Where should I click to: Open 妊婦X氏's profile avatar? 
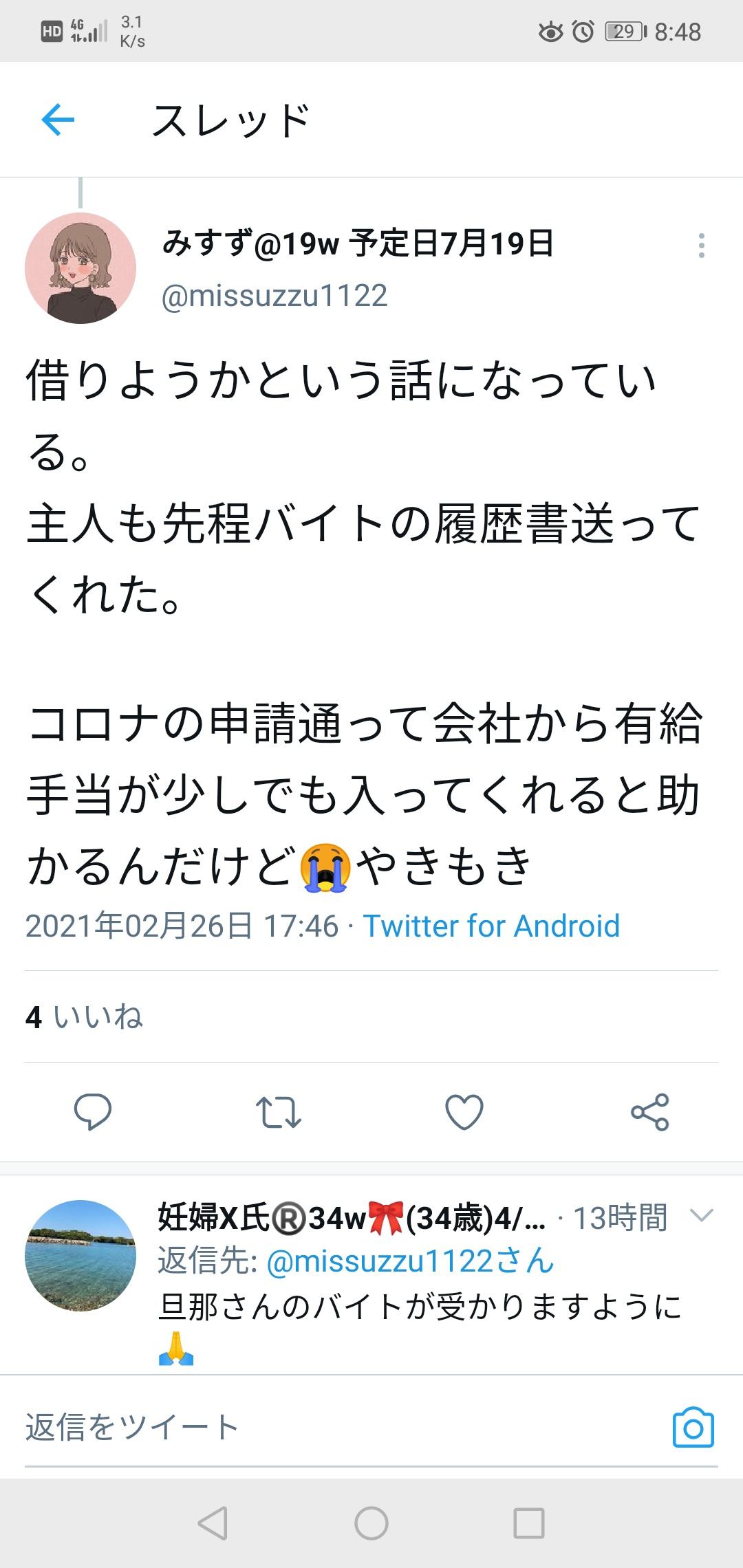pos(80,1255)
